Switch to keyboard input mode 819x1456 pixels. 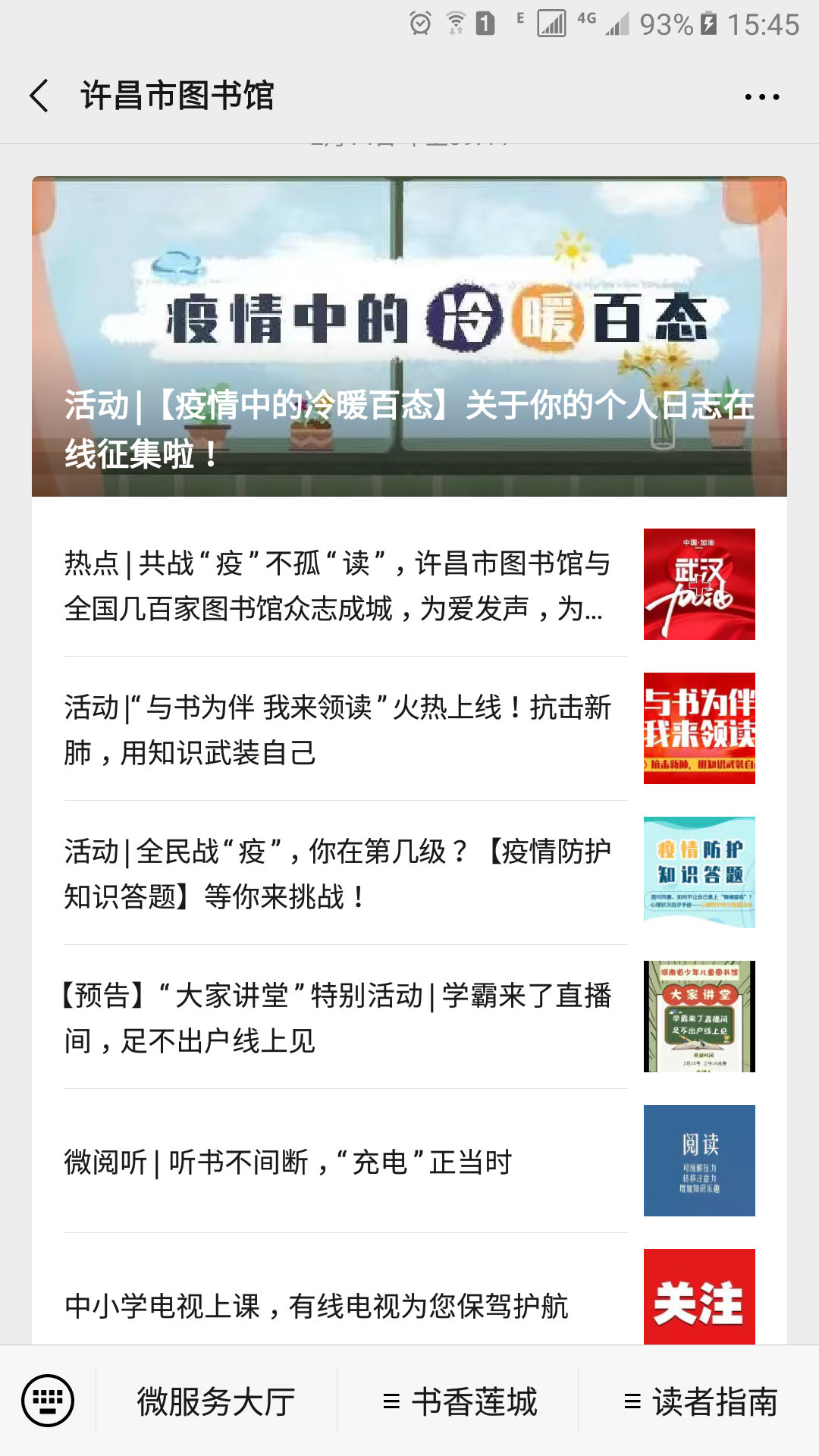click(x=48, y=1401)
